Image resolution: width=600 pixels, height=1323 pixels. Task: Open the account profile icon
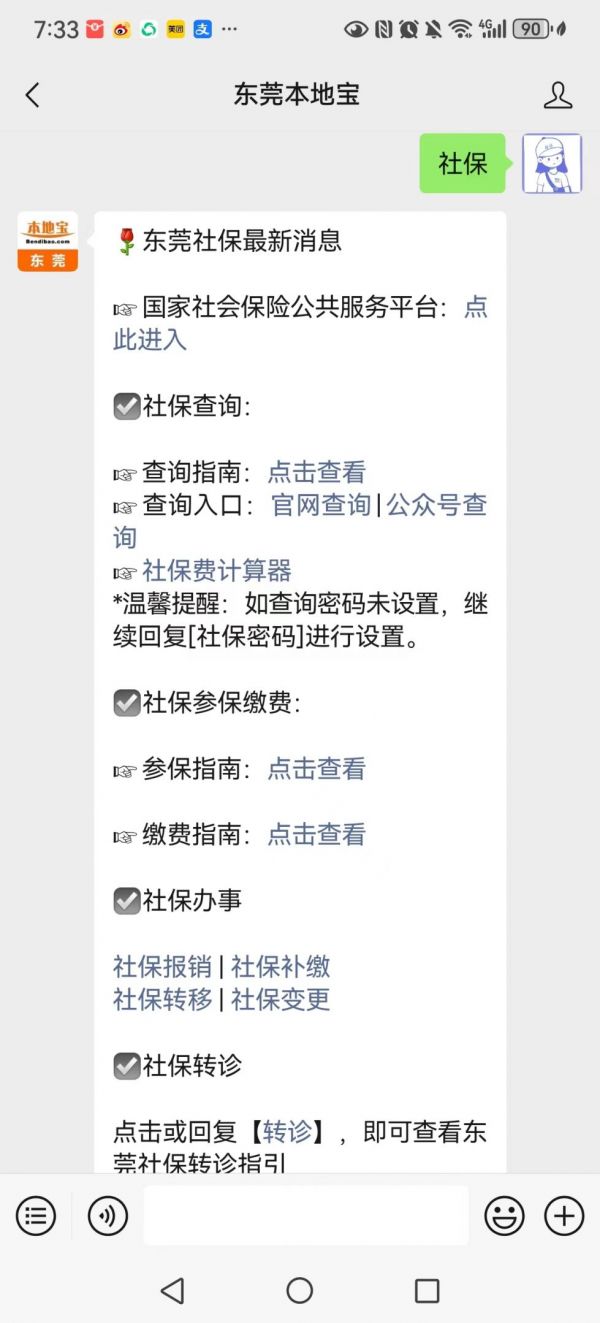[558, 95]
